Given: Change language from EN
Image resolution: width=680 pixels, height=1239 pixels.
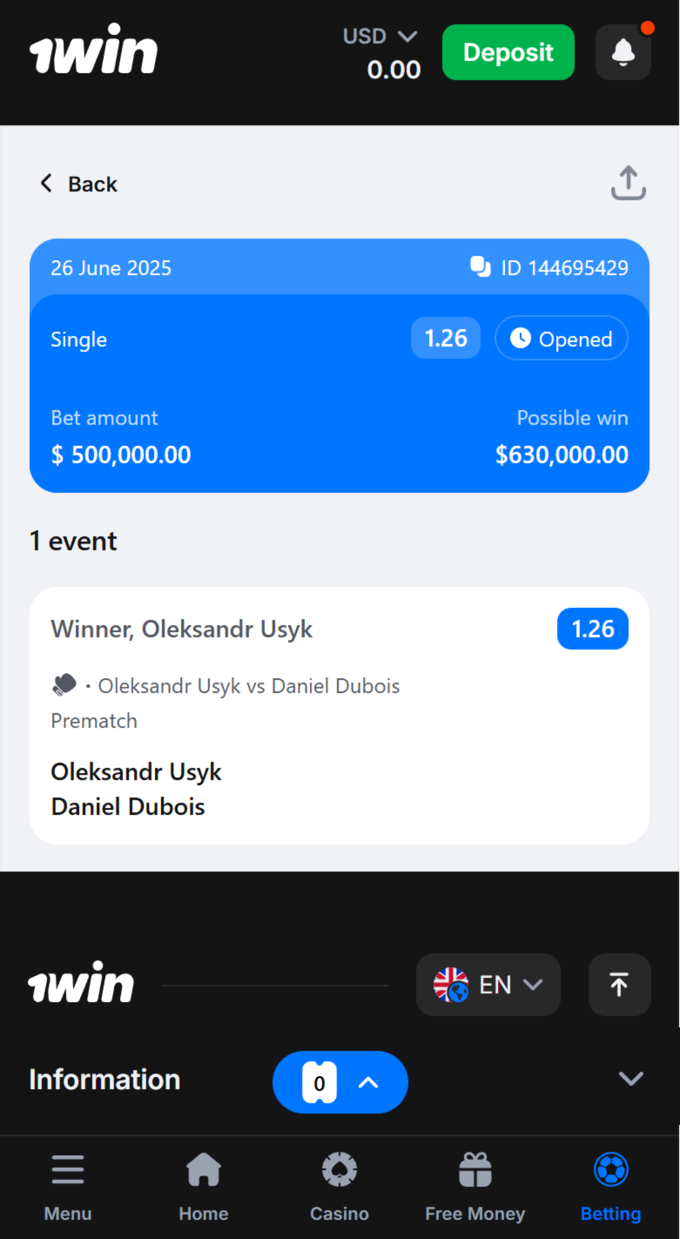Looking at the screenshot, I should 488,985.
